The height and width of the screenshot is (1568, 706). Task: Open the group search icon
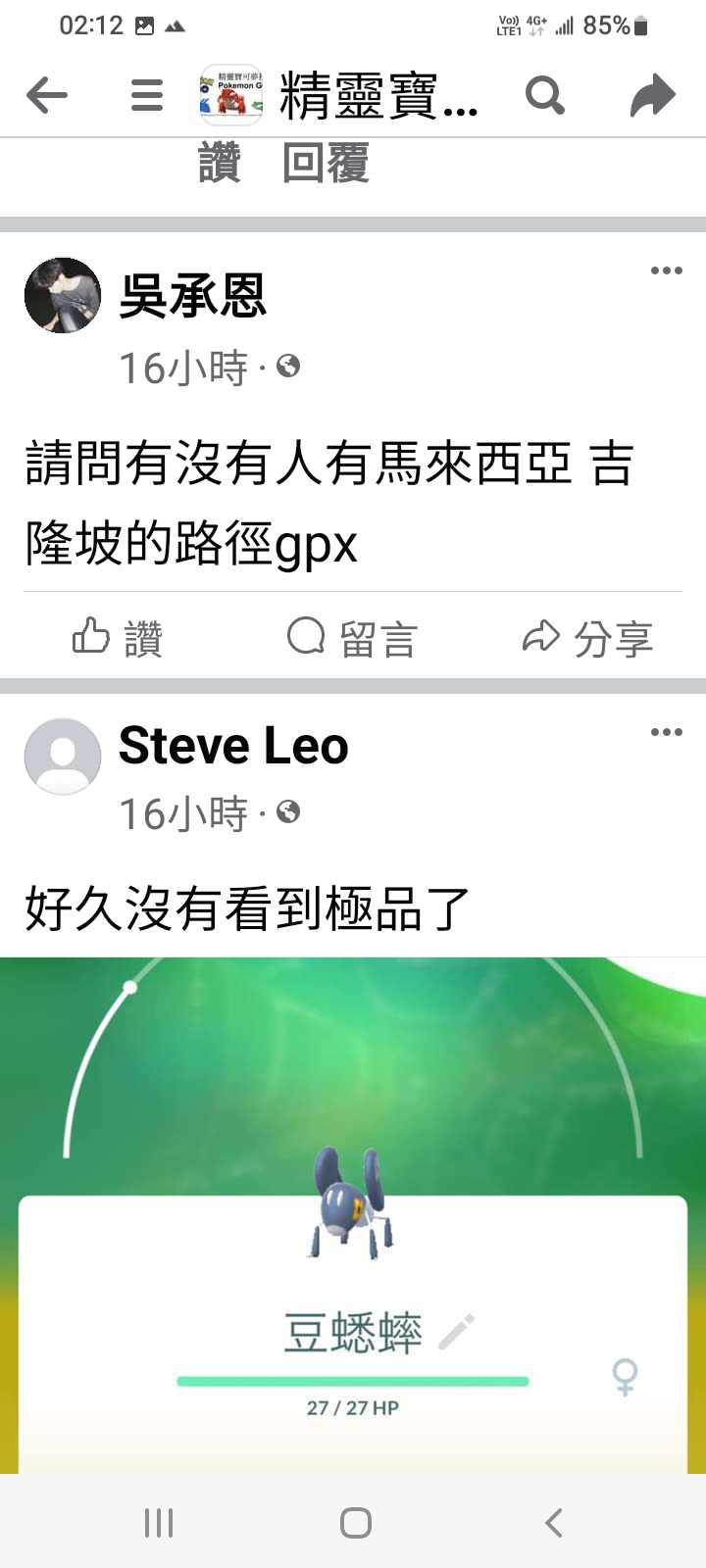pos(545,95)
